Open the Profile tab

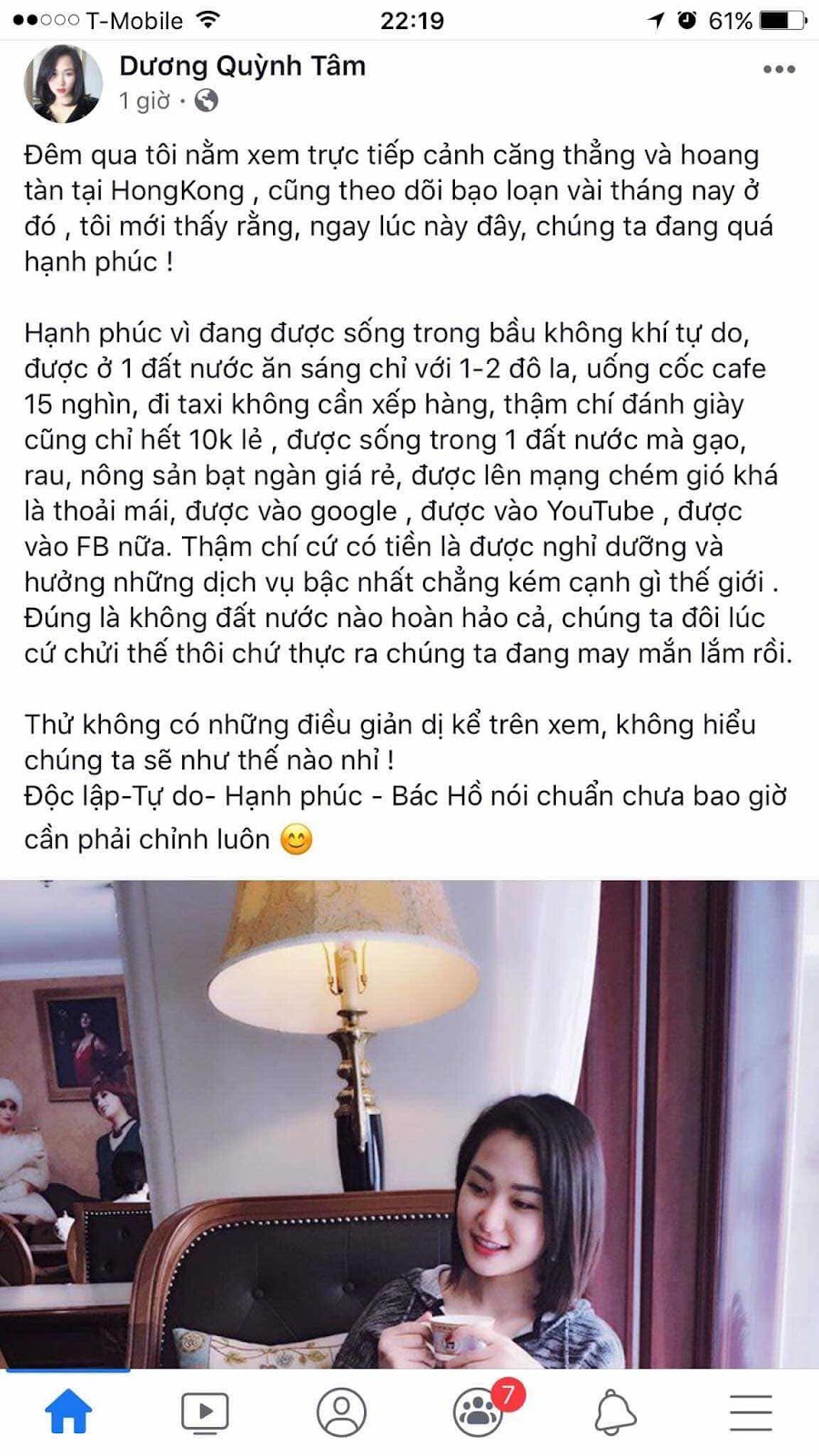point(341,1412)
